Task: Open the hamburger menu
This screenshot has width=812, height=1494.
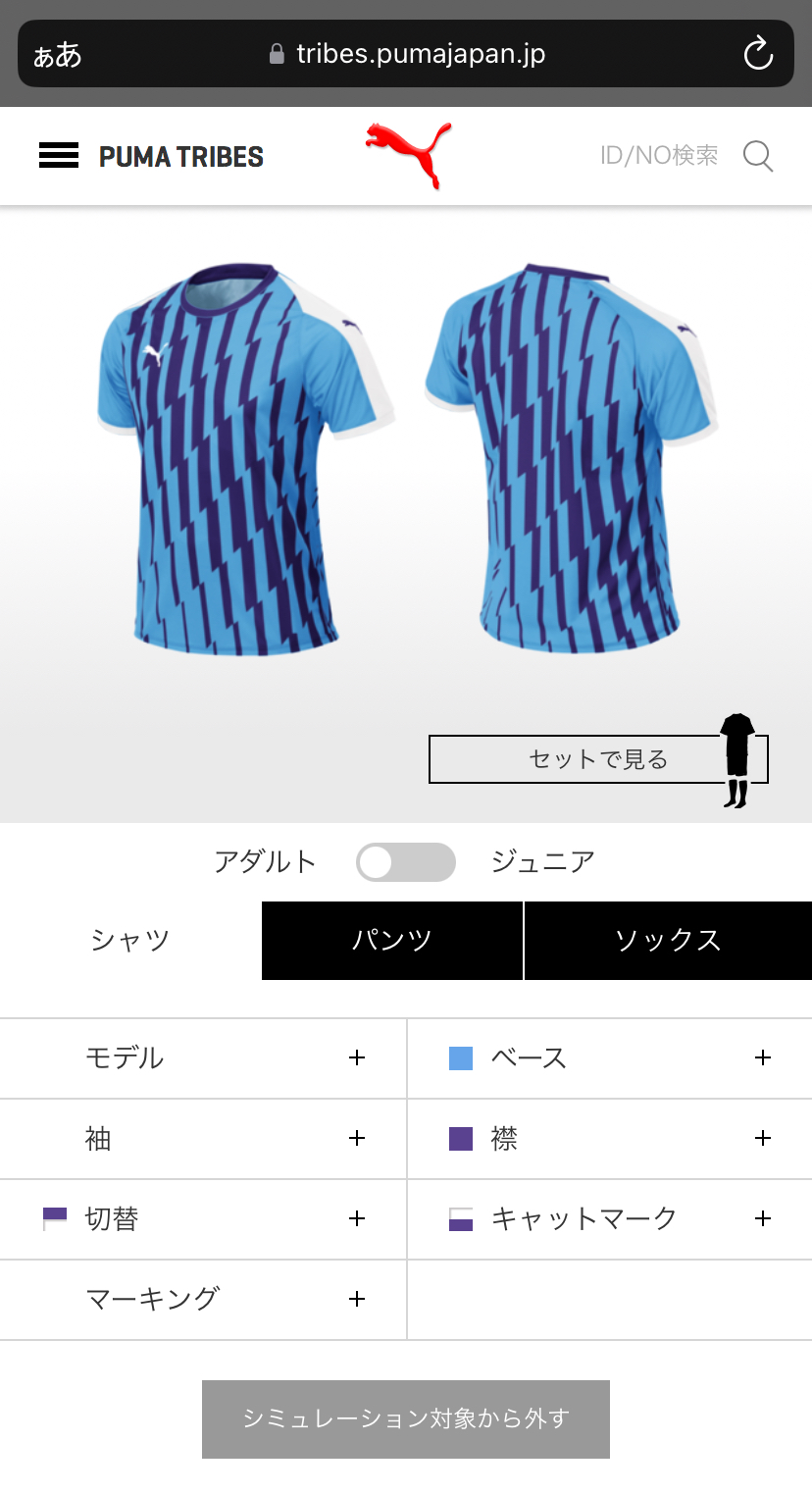Action: [59, 156]
